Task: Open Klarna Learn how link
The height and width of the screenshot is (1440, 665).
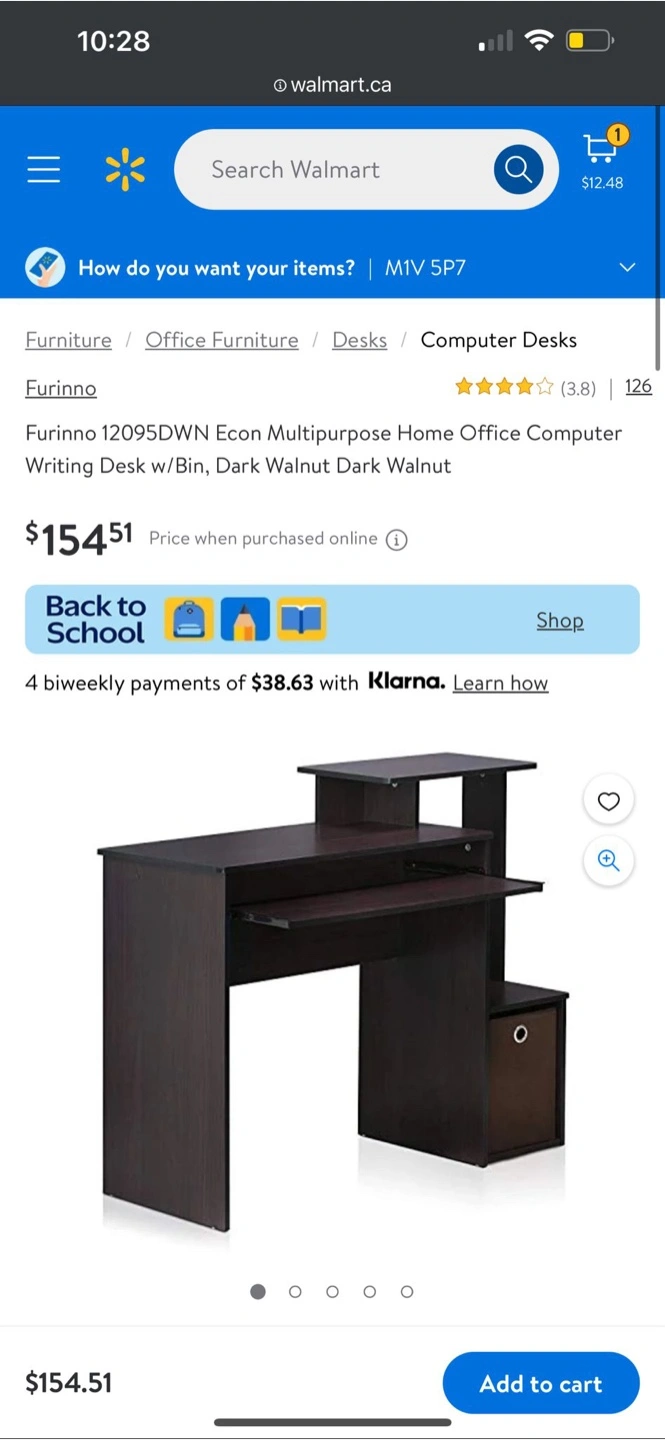Action: click(500, 683)
